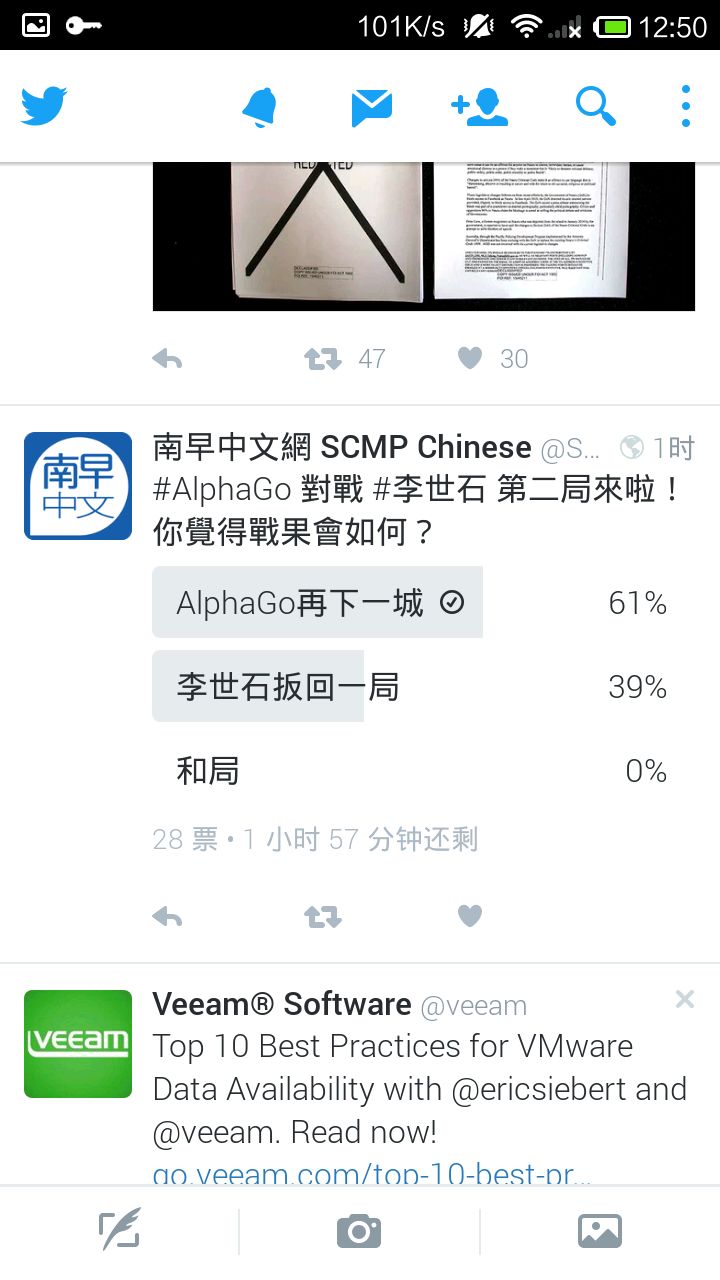Open the go.veeam.com link
The height and width of the screenshot is (1280, 720).
371,1172
